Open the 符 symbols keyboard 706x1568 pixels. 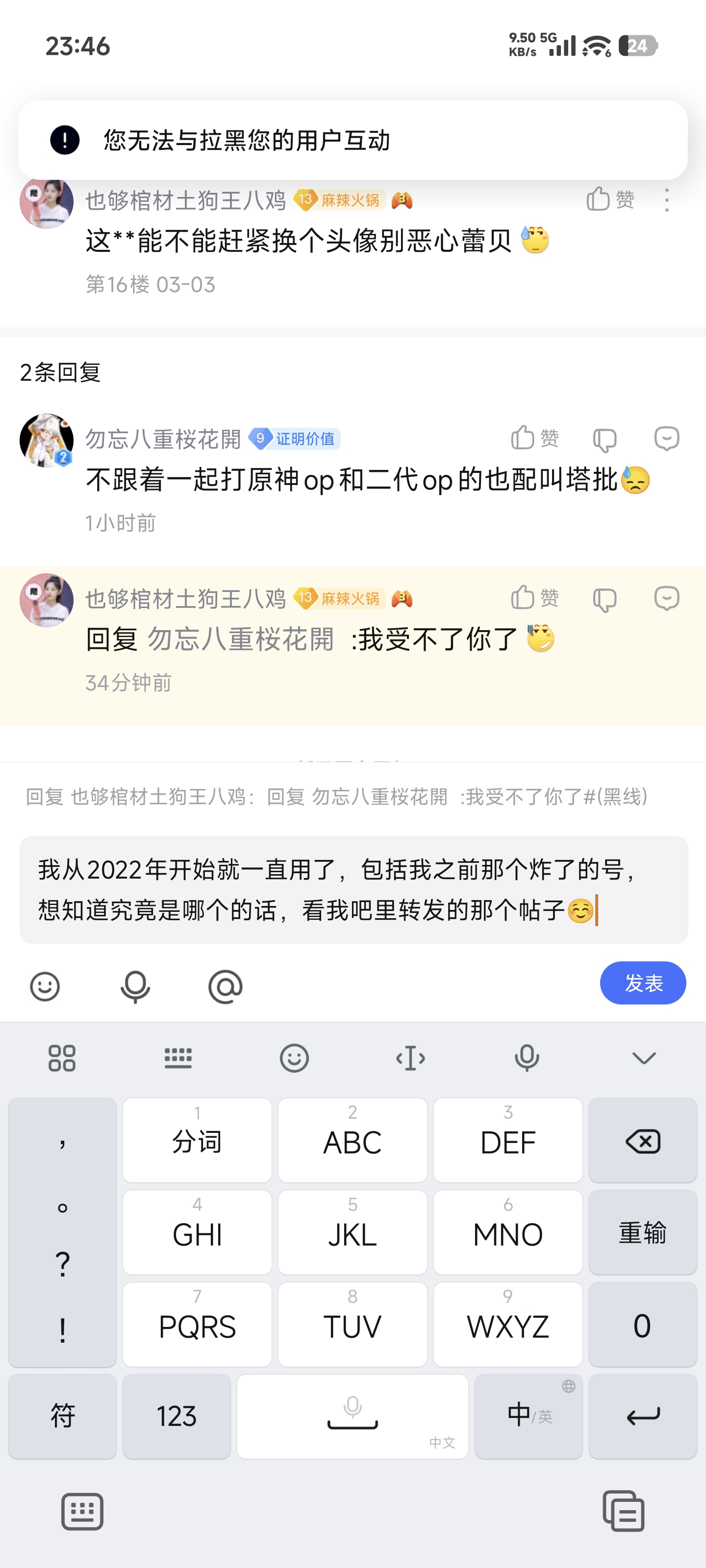pos(63,1416)
